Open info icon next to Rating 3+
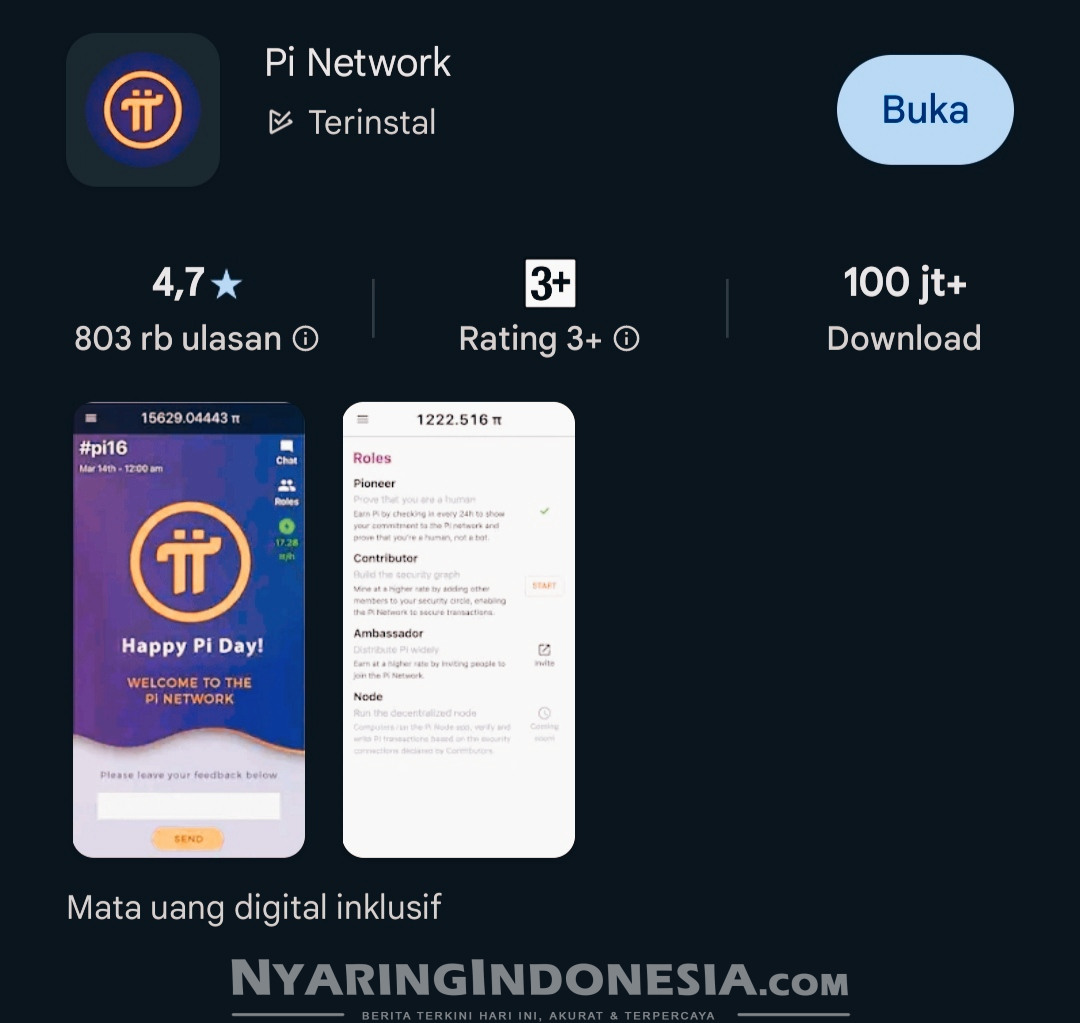This screenshot has height=1023, width=1080. pos(626,339)
